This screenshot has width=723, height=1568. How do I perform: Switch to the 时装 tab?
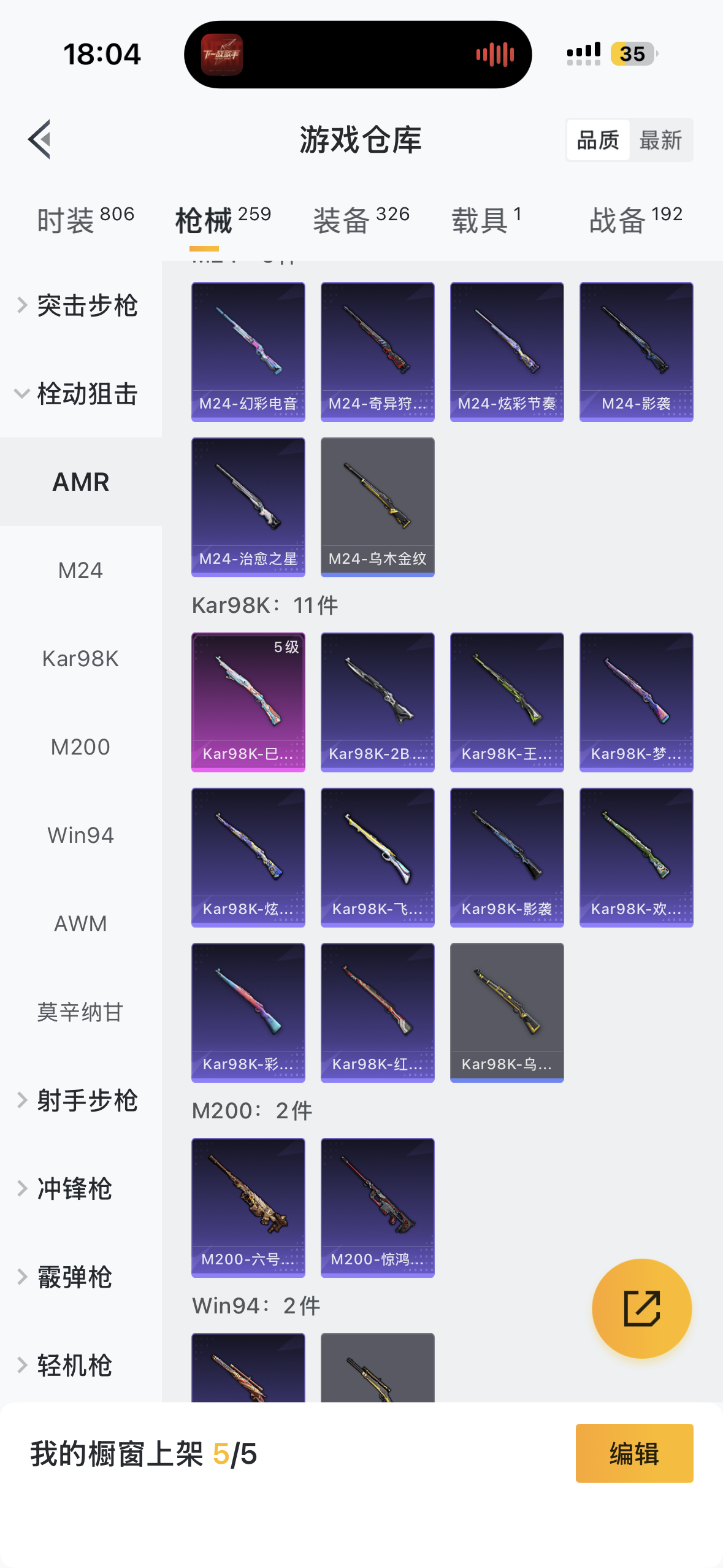(x=85, y=220)
